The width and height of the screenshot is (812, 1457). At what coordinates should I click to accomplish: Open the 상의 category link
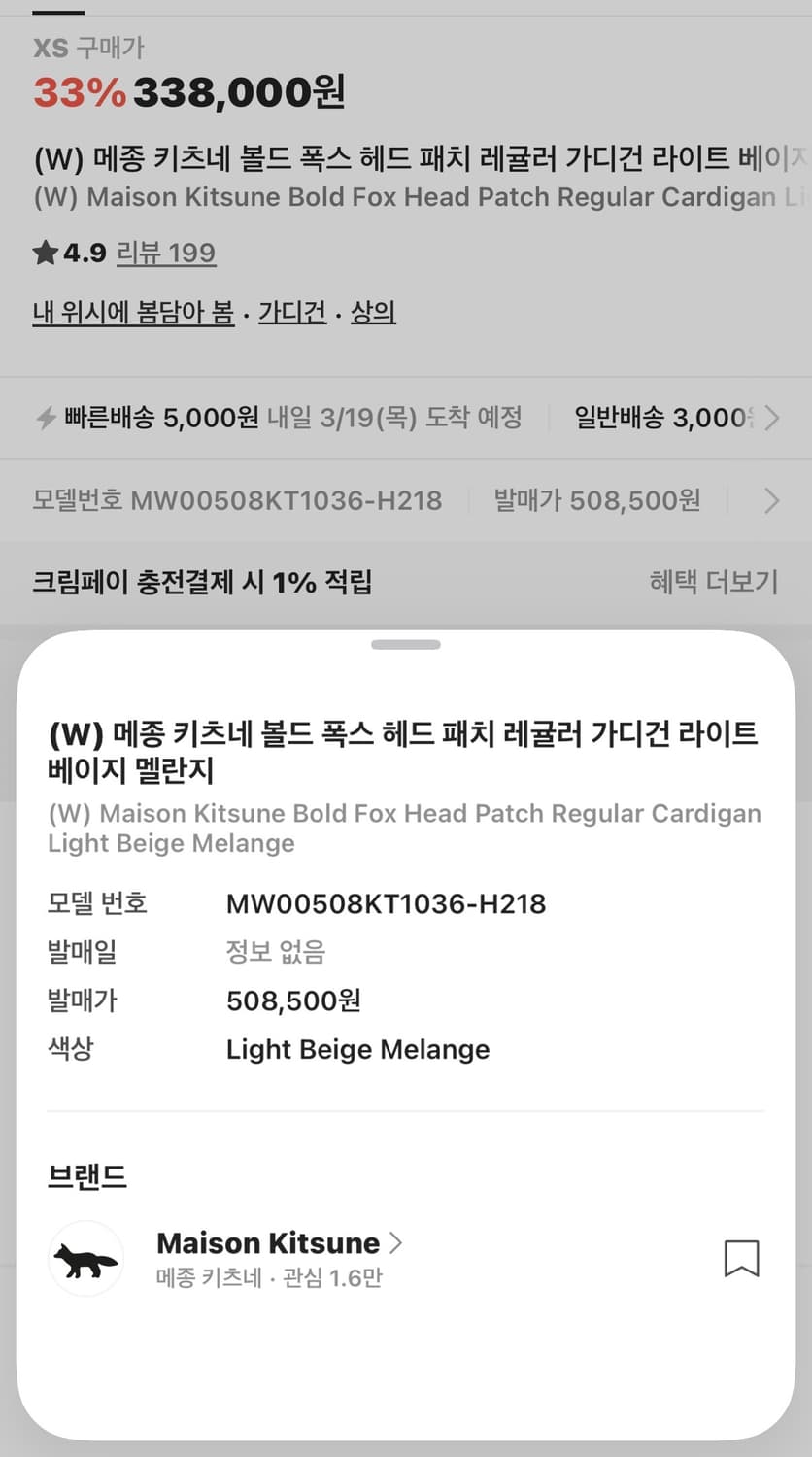tap(374, 313)
